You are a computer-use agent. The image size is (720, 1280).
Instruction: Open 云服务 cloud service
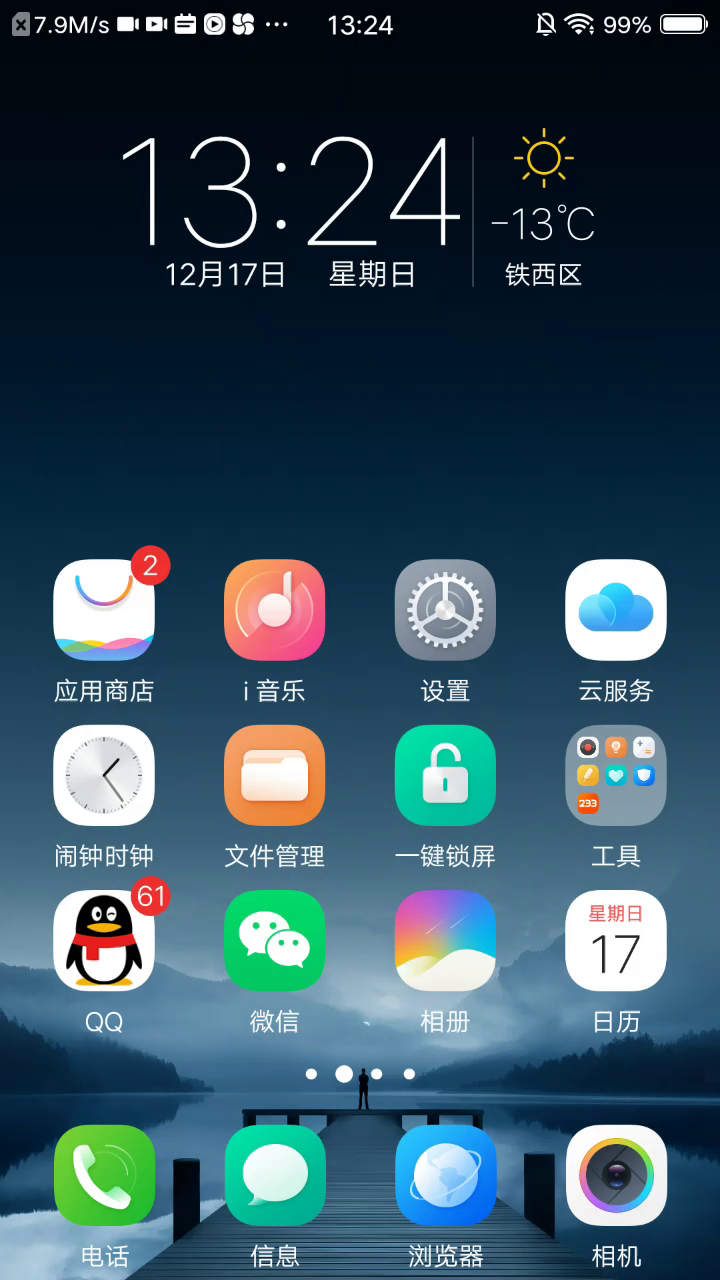[616, 610]
